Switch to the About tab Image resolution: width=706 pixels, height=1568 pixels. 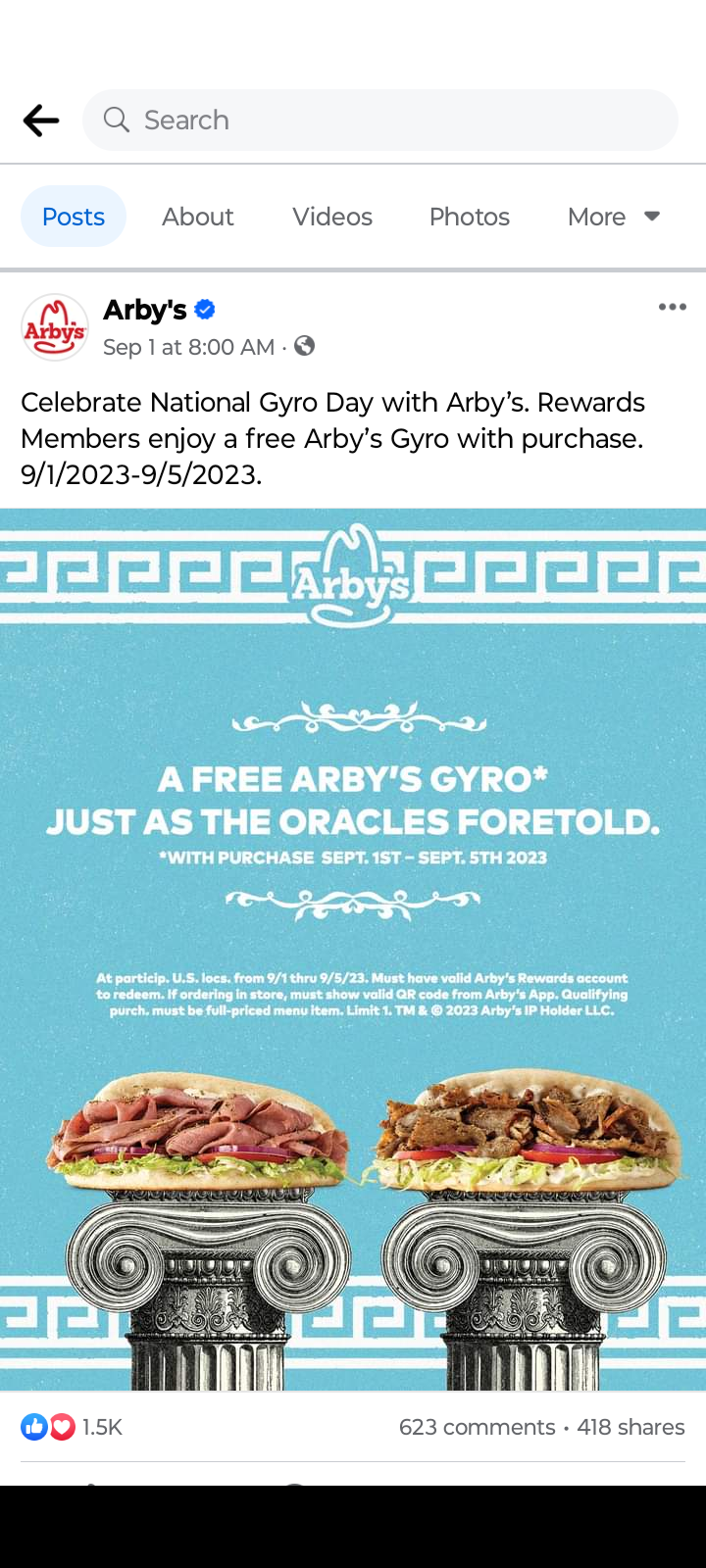pyautogui.click(x=197, y=217)
